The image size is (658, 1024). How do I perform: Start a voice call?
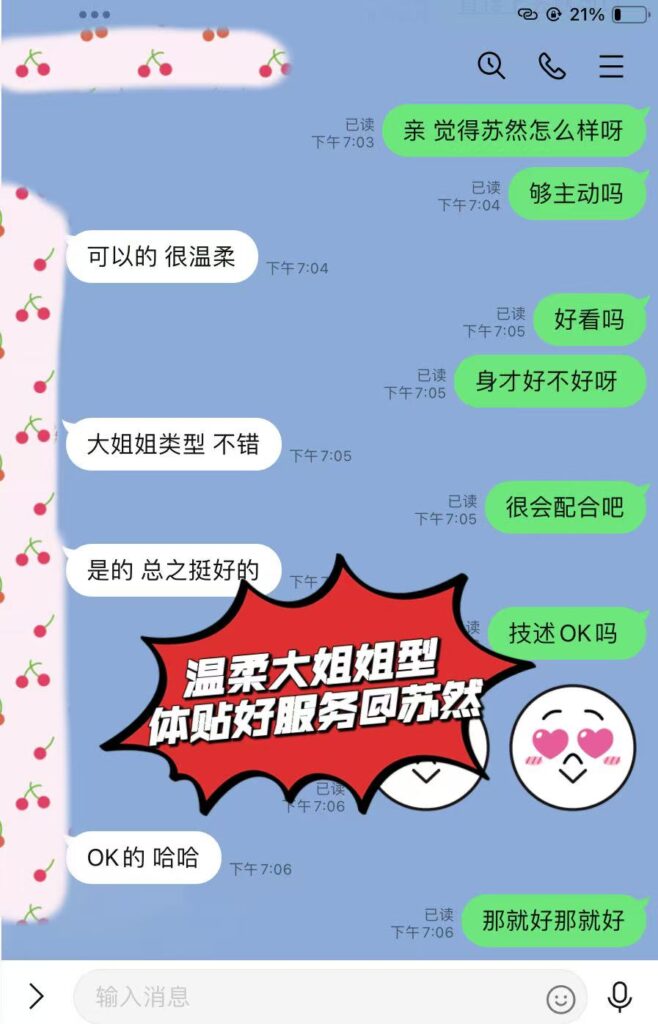coord(552,66)
